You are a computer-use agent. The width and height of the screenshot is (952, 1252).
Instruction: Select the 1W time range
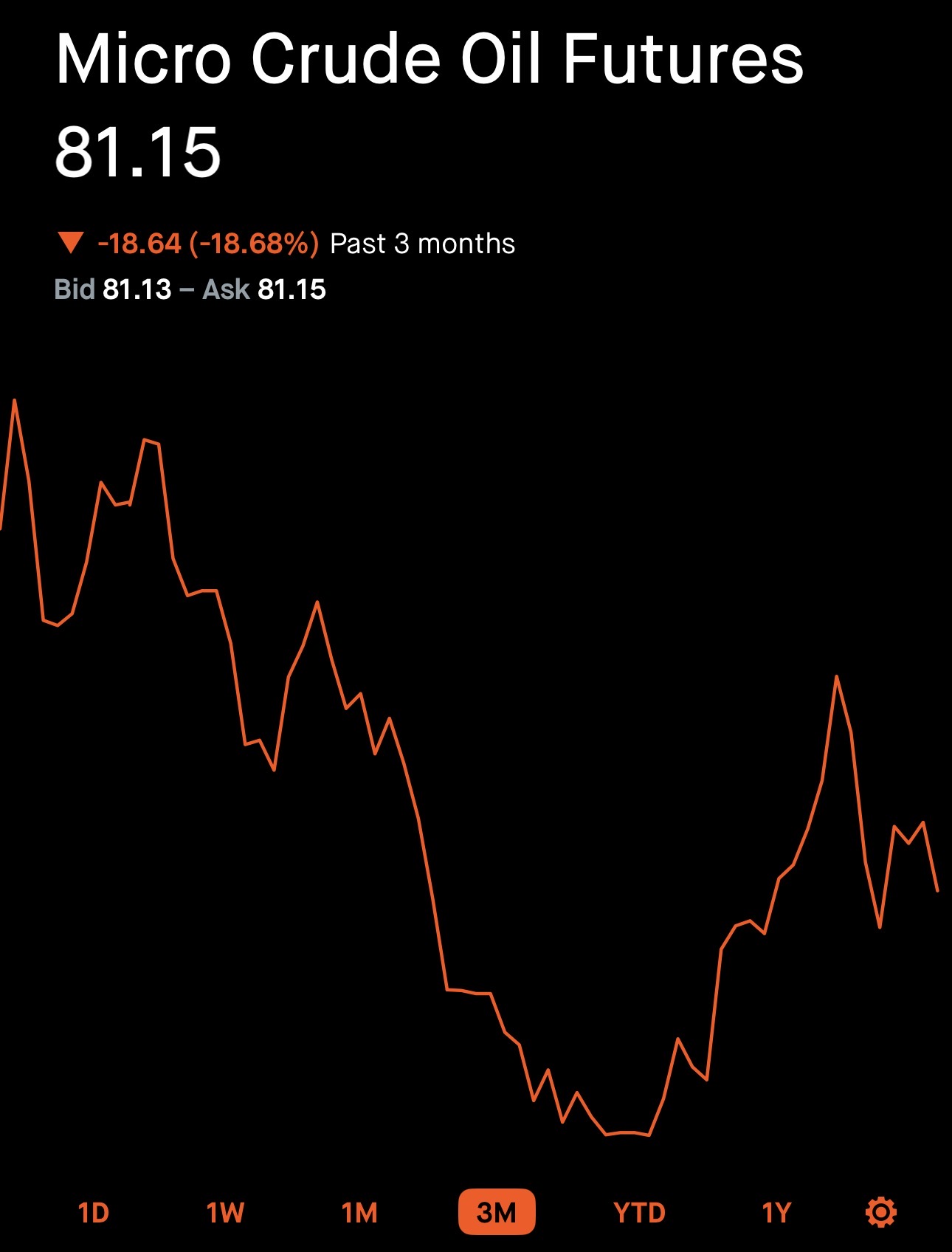(225, 1212)
